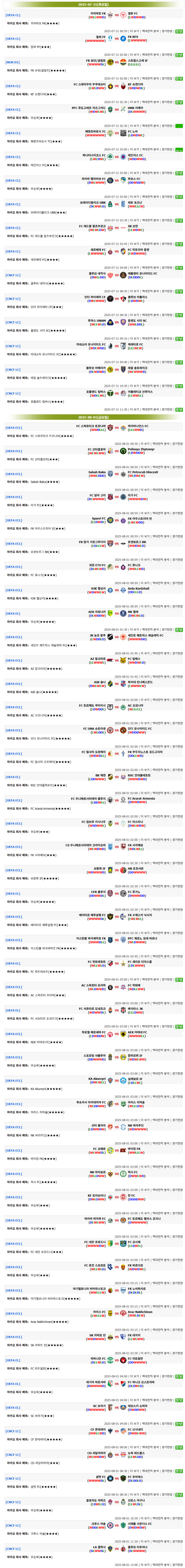
Task: Tap the green button for AZ 알크마르 match
Action: pyautogui.click(x=178, y=677)
